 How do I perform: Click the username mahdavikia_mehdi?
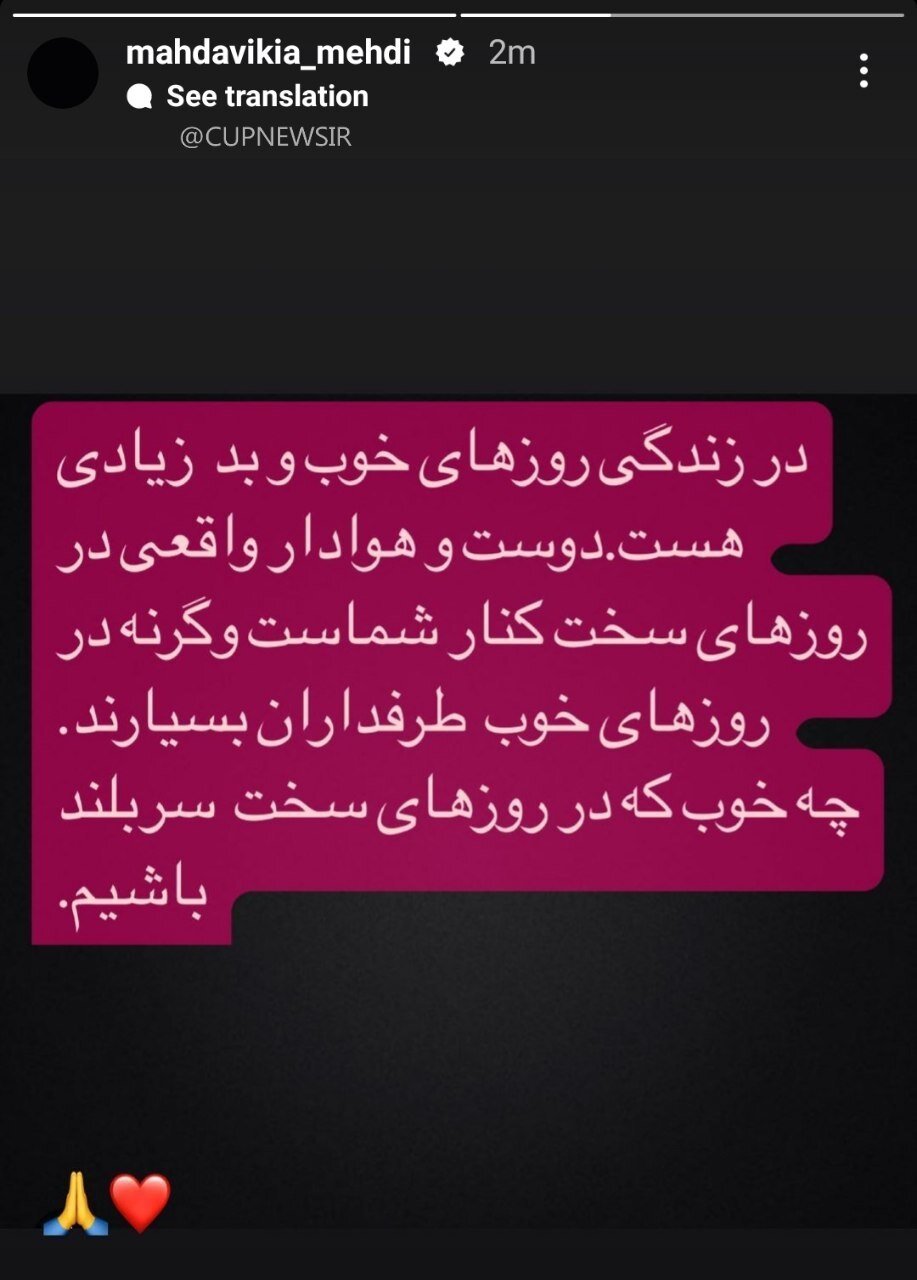click(269, 53)
